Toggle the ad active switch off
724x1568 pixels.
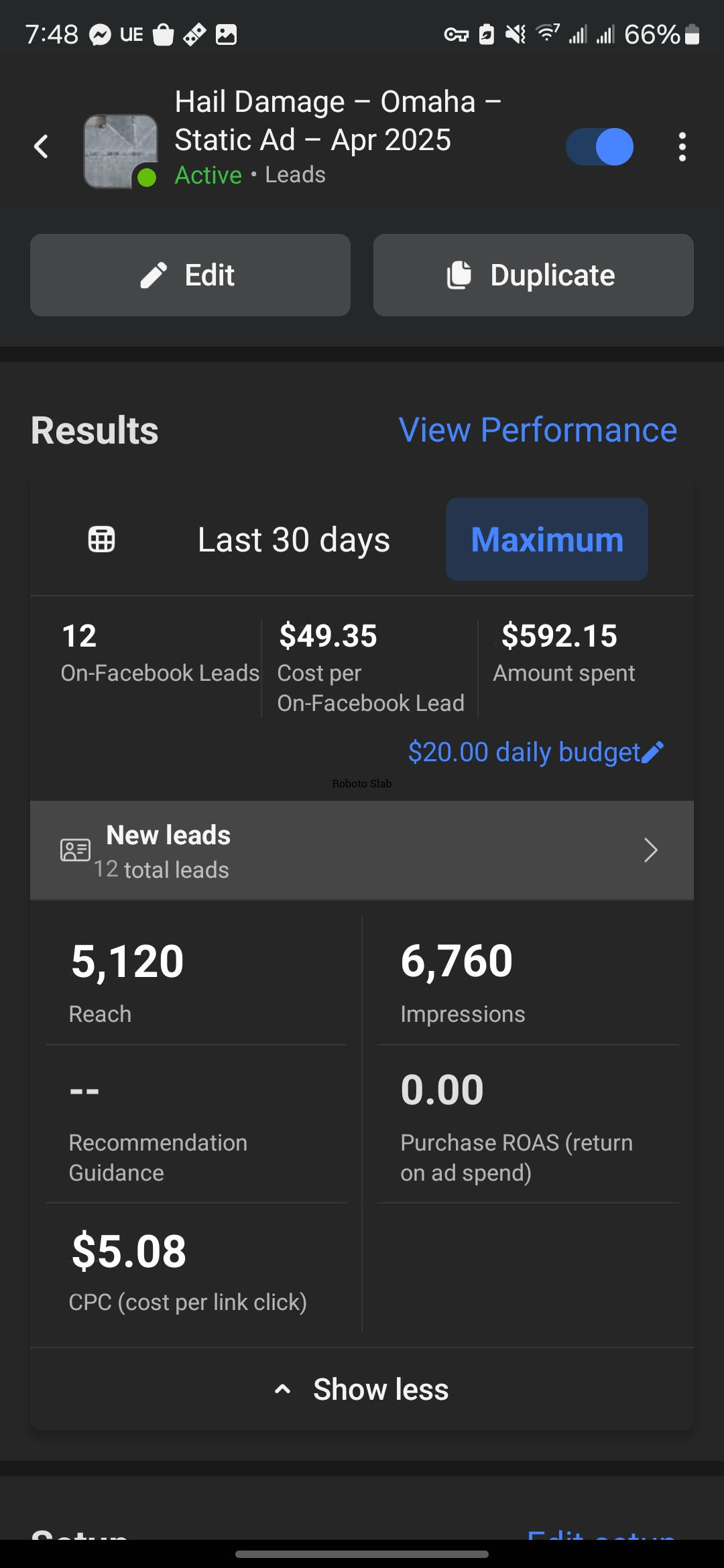coord(600,147)
